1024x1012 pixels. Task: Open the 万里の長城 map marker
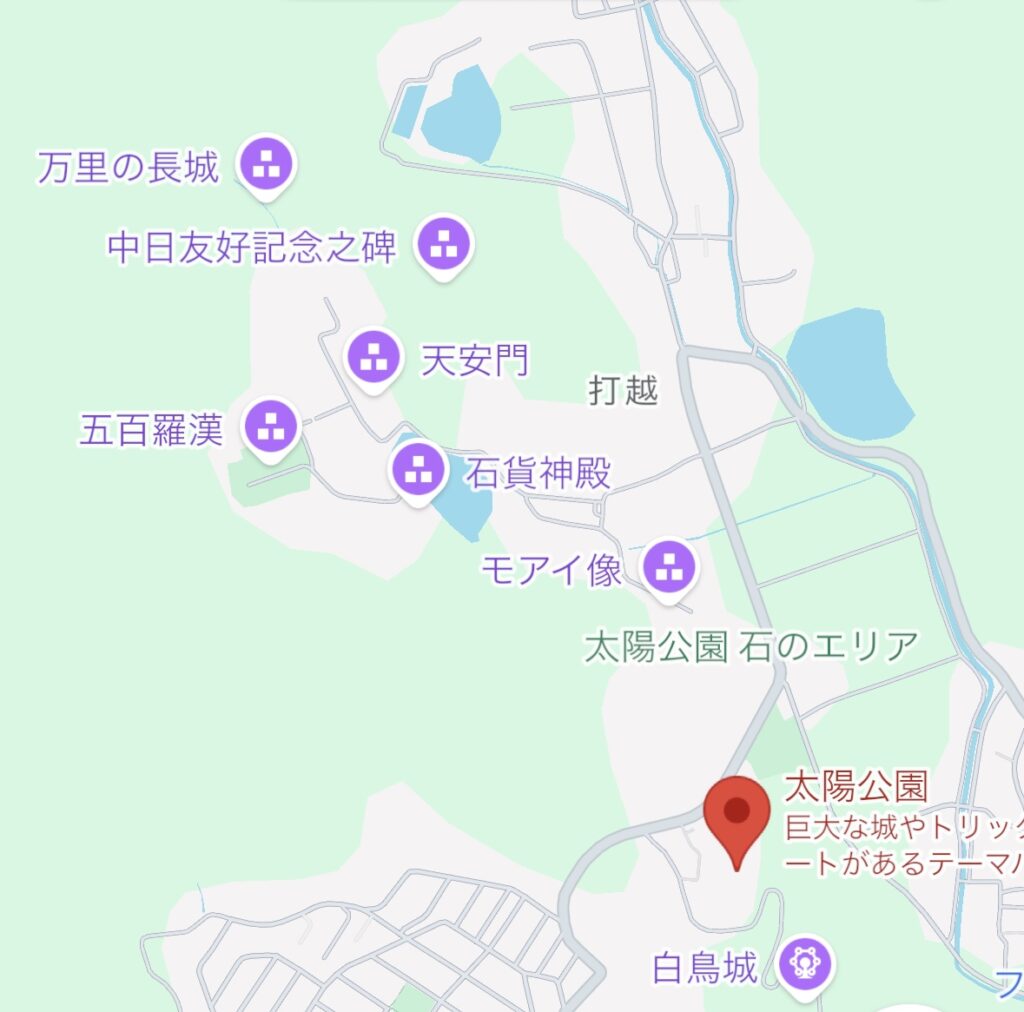[267, 161]
